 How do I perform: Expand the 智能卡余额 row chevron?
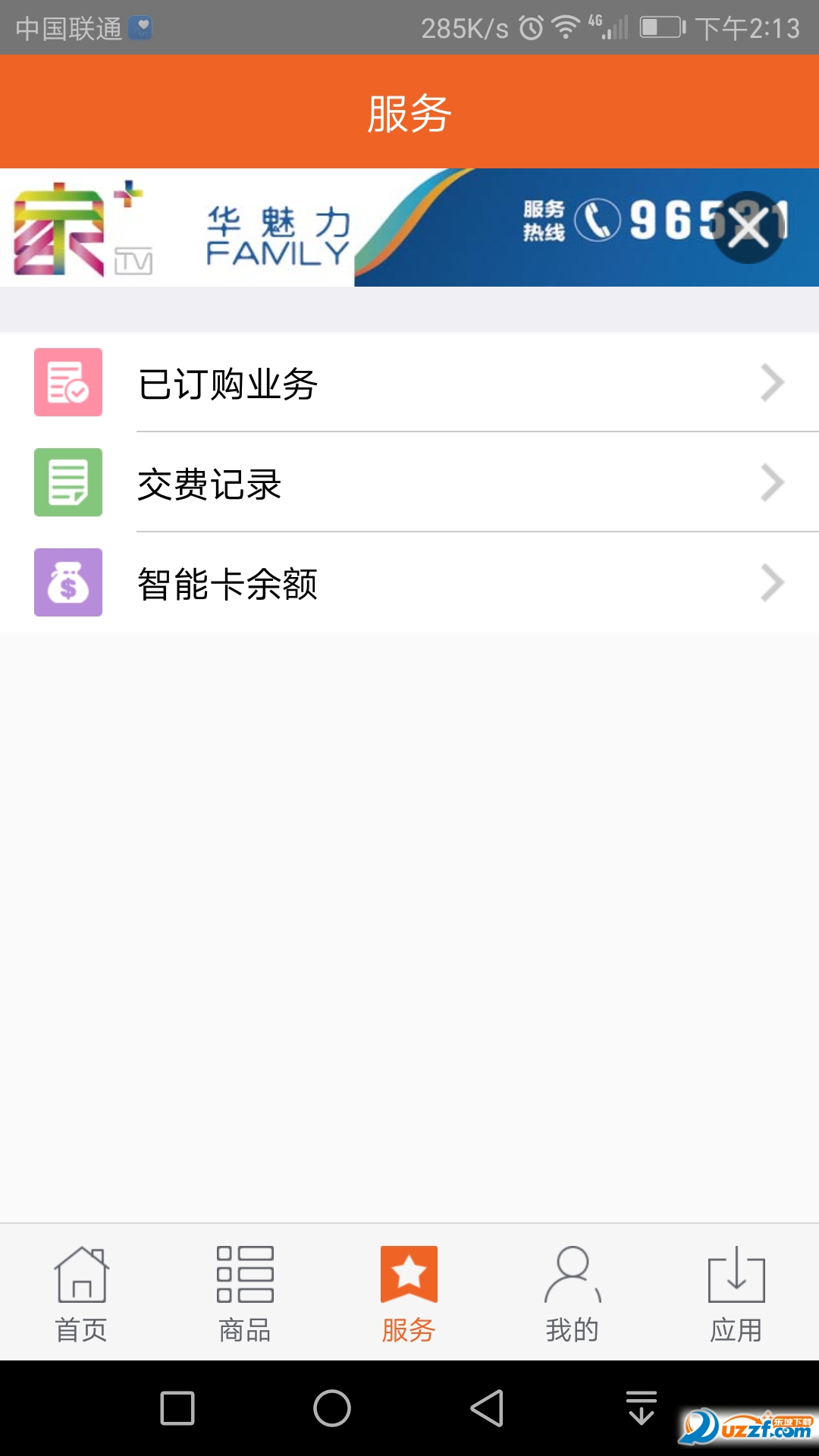tap(772, 584)
